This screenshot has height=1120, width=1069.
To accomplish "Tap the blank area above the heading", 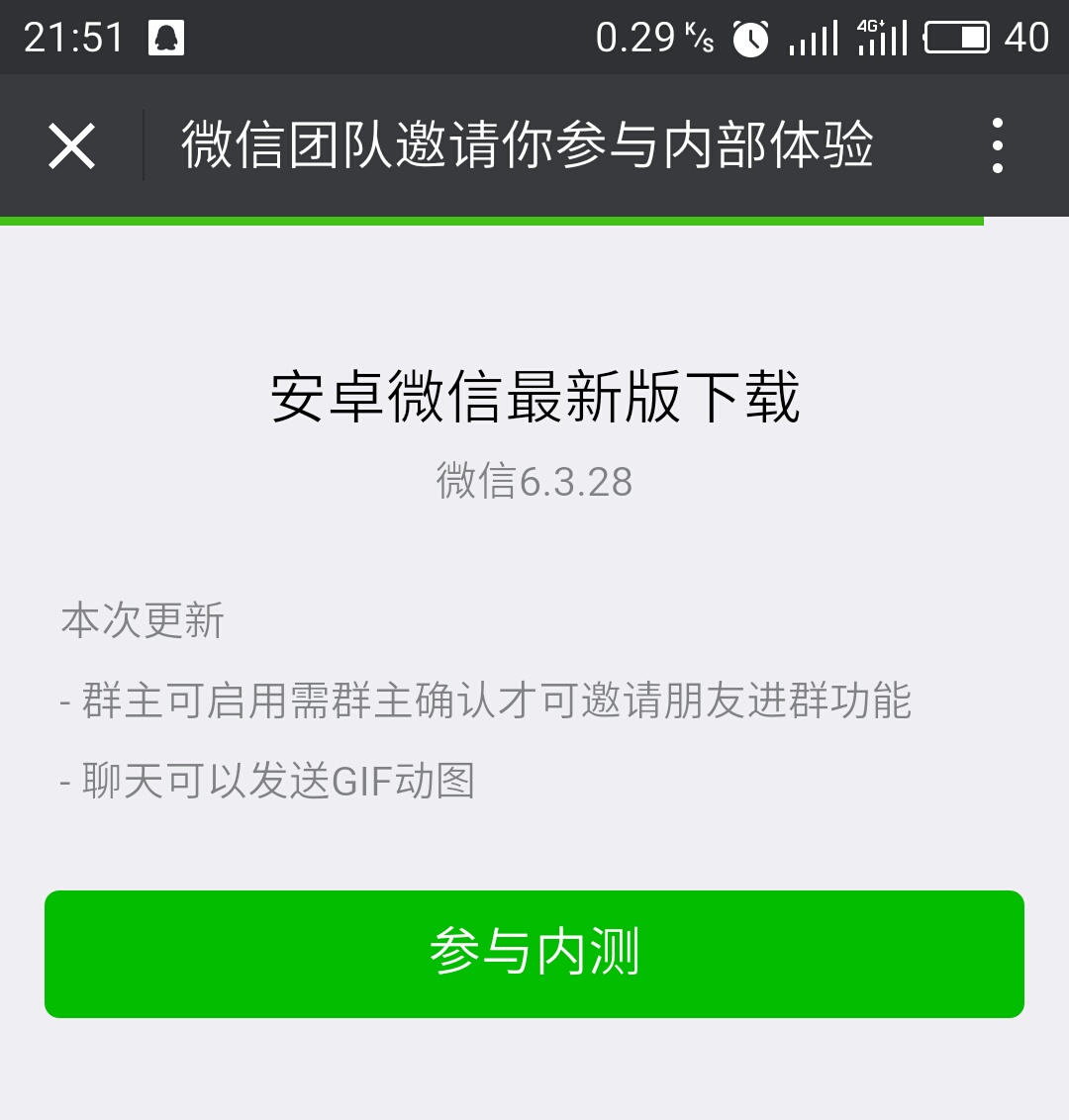I will point(534,297).
